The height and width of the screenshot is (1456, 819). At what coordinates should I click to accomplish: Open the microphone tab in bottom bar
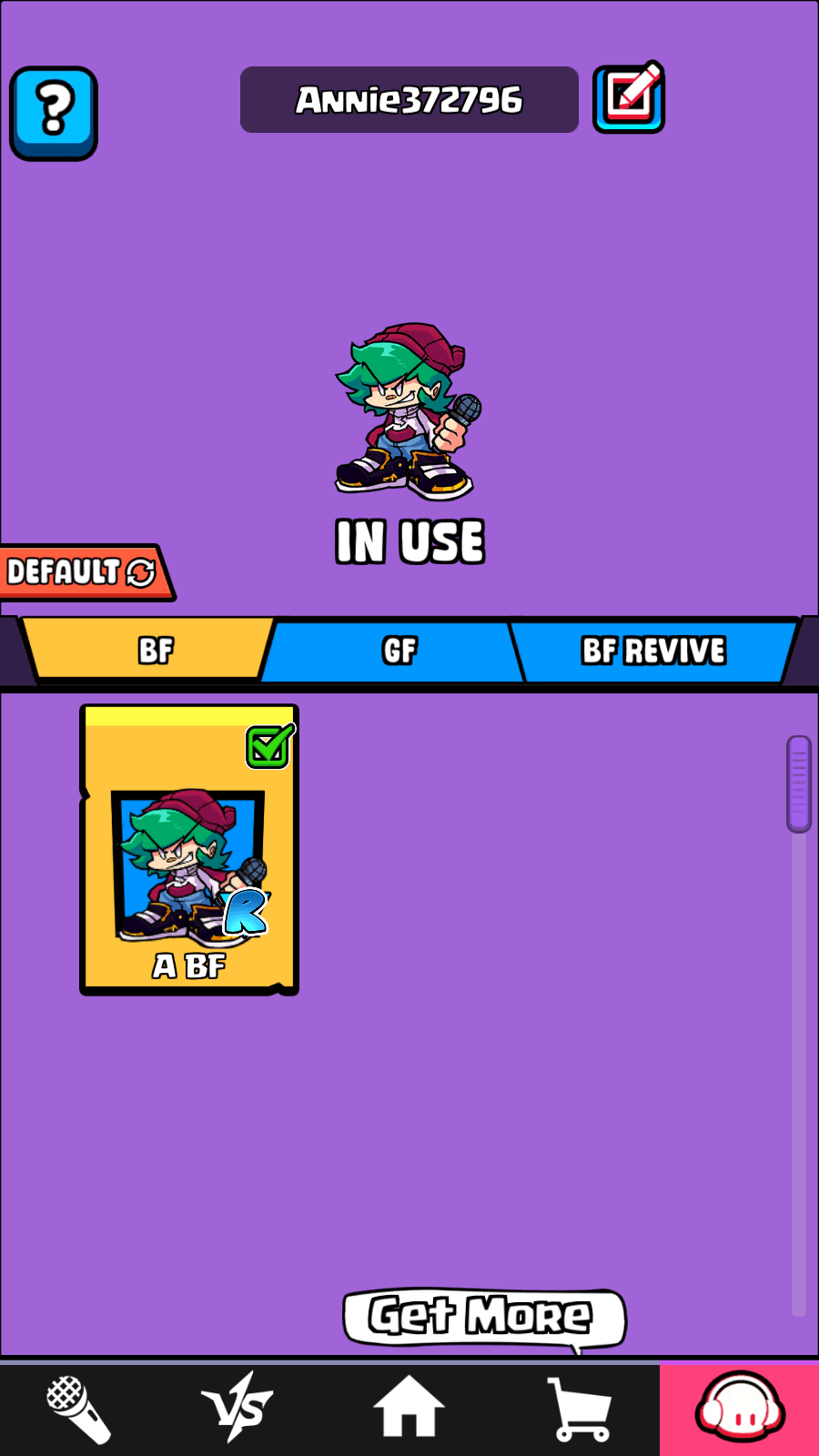[x=80, y=1410]
